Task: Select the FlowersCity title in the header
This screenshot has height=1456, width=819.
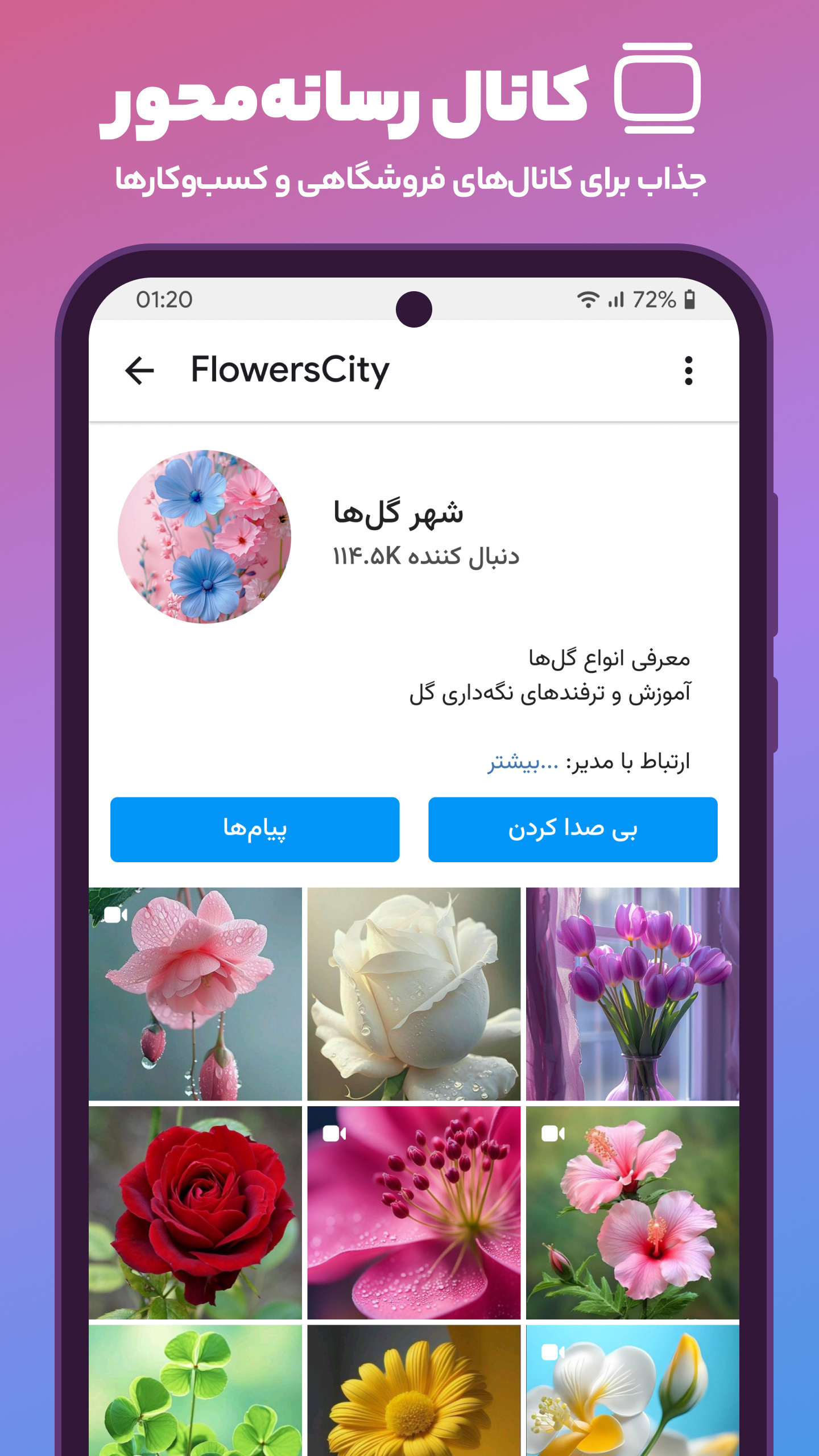Action: click(291, 370)
